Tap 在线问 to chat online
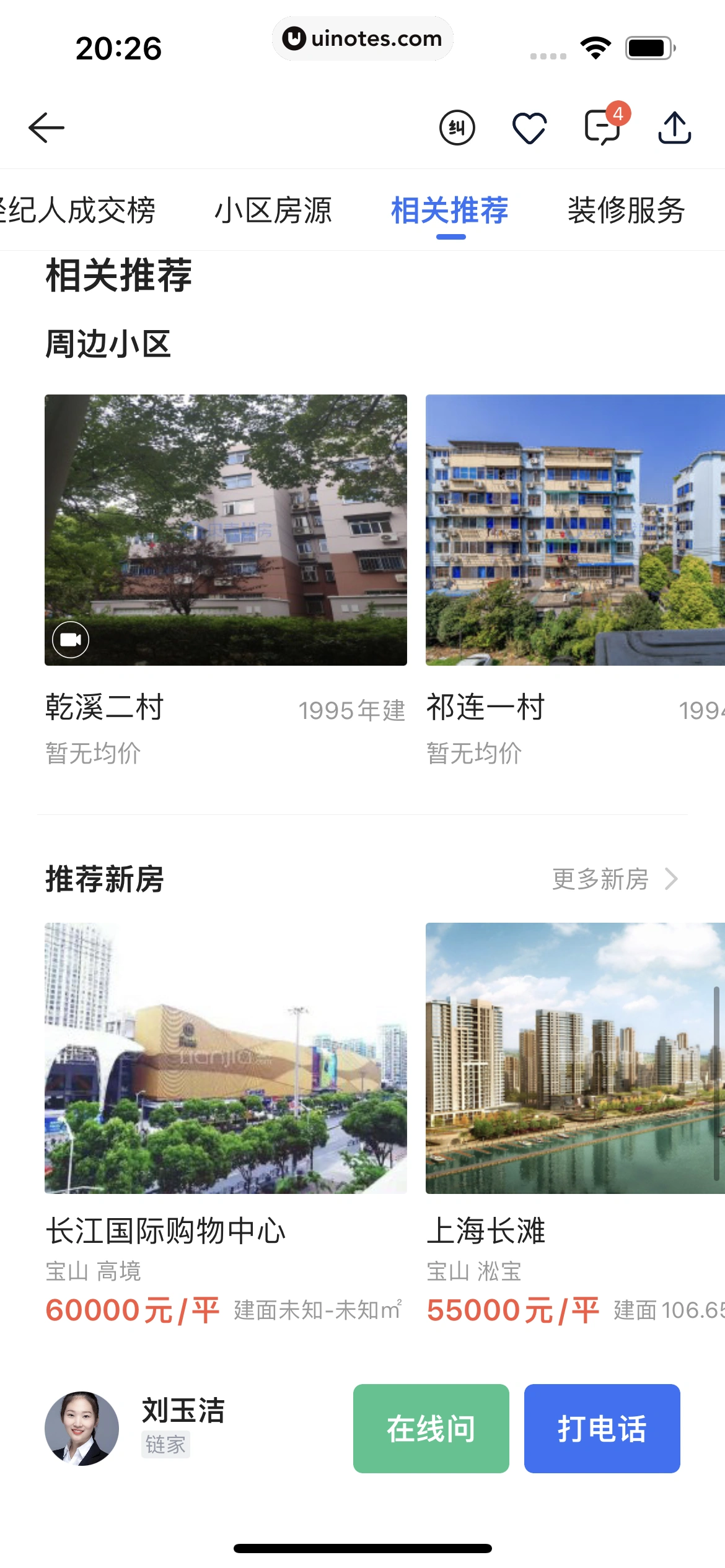This screenshot has width=725, height=1568. [x=431, y=1428]
